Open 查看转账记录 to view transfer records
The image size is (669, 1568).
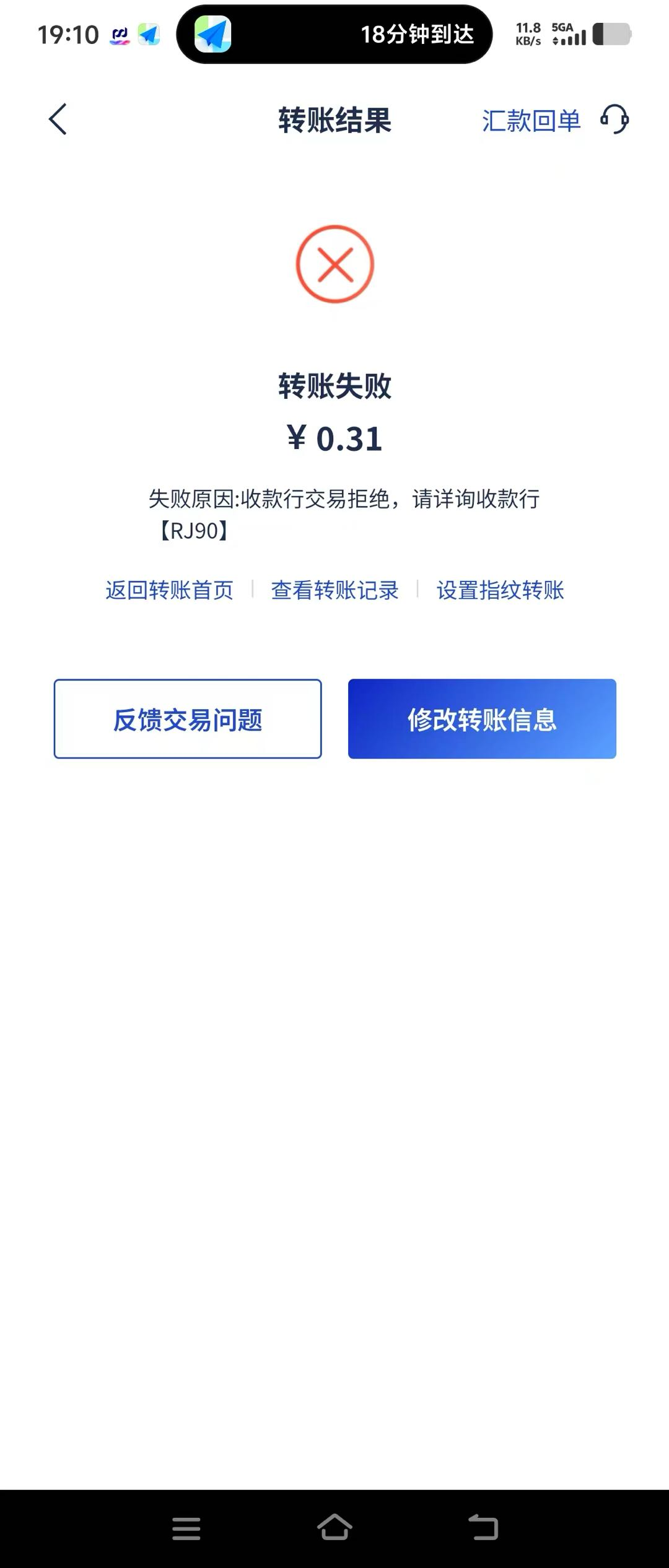[x=334, y=590]
